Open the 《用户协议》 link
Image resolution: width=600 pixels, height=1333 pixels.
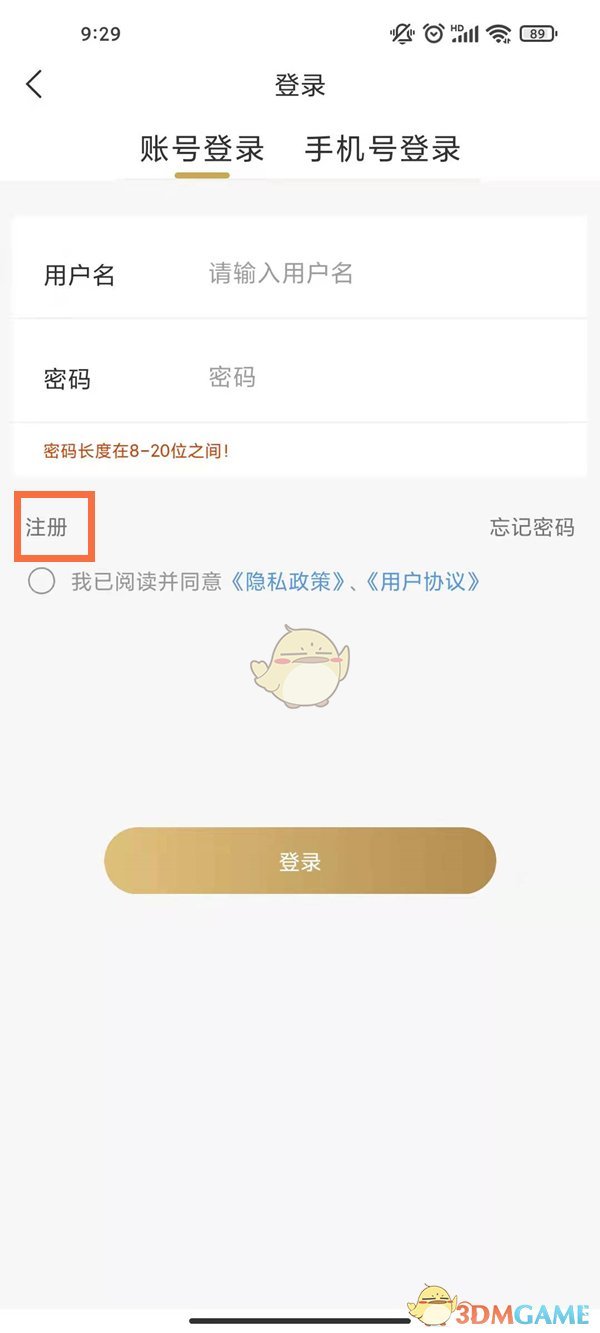423,581
